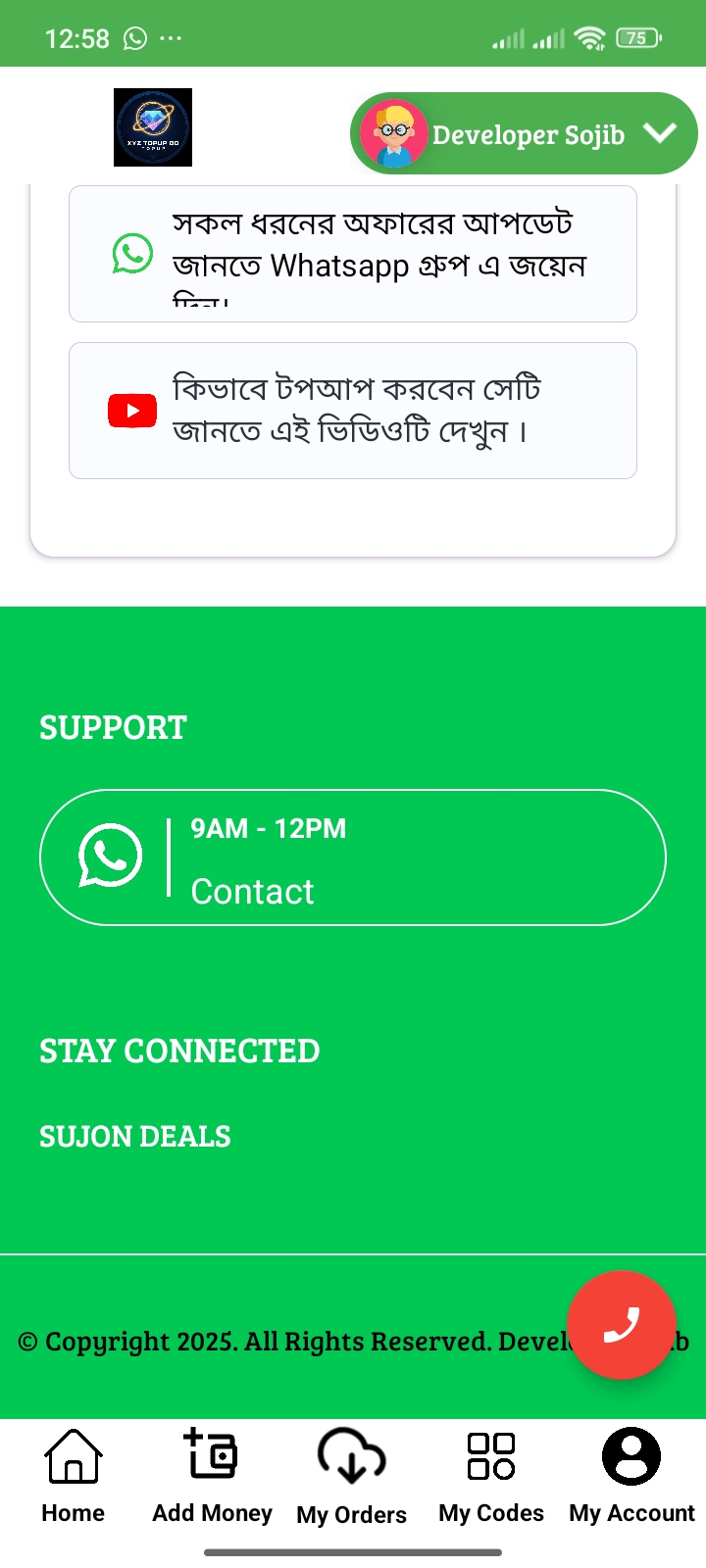
Task: Go to the Home tab
Action: [74, 1477]
